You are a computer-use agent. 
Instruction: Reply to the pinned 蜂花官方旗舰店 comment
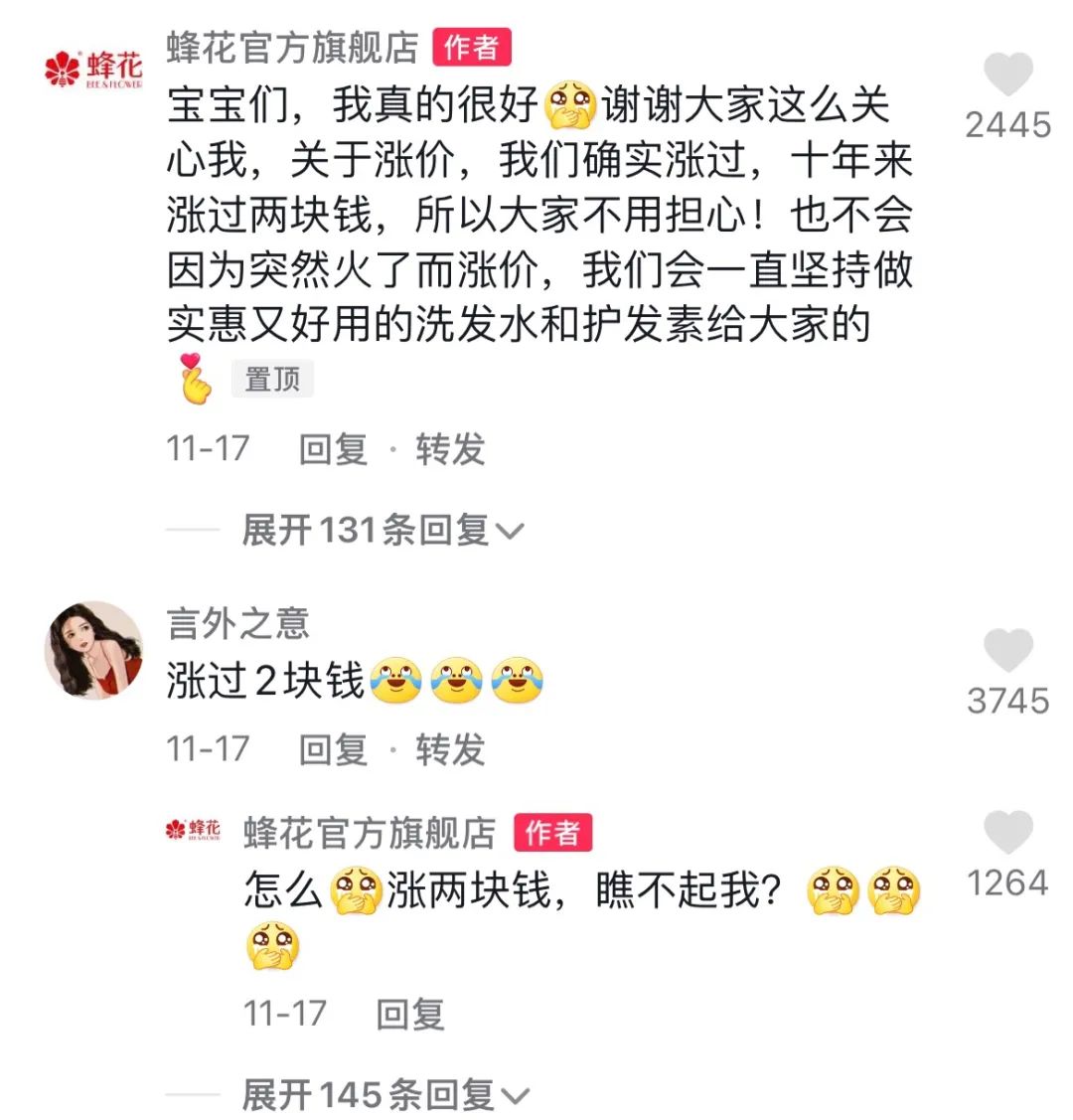pos(333,449)
